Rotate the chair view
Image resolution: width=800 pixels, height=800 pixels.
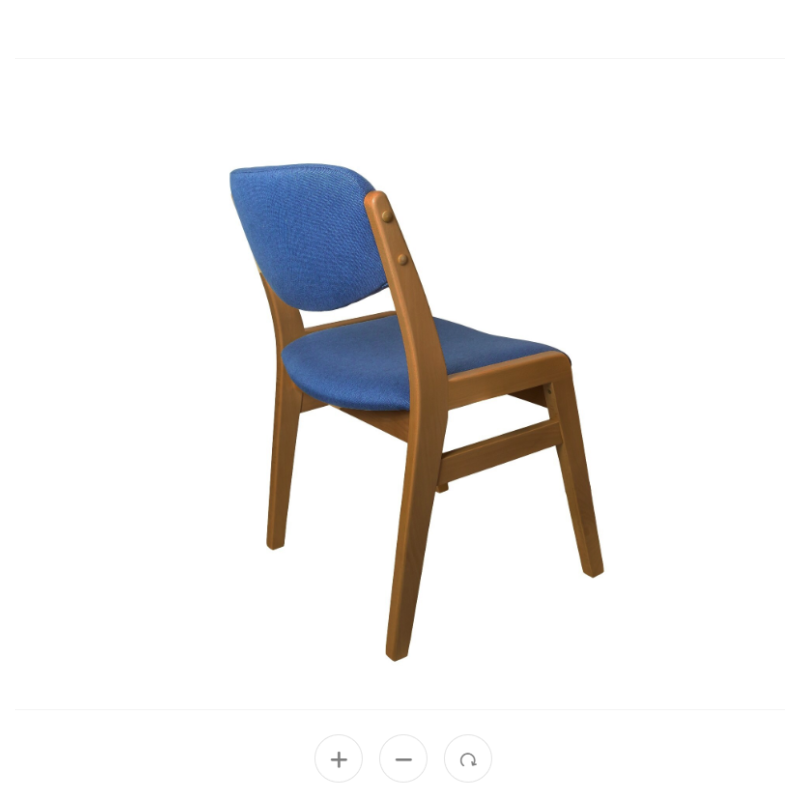(x=467, y=759)
